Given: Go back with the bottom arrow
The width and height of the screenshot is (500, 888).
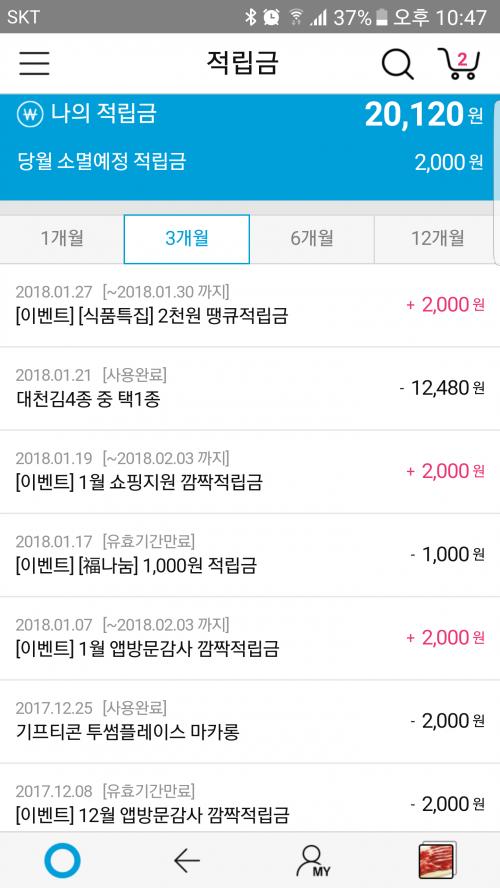Looking at the screenshot, I should point(187,861).
